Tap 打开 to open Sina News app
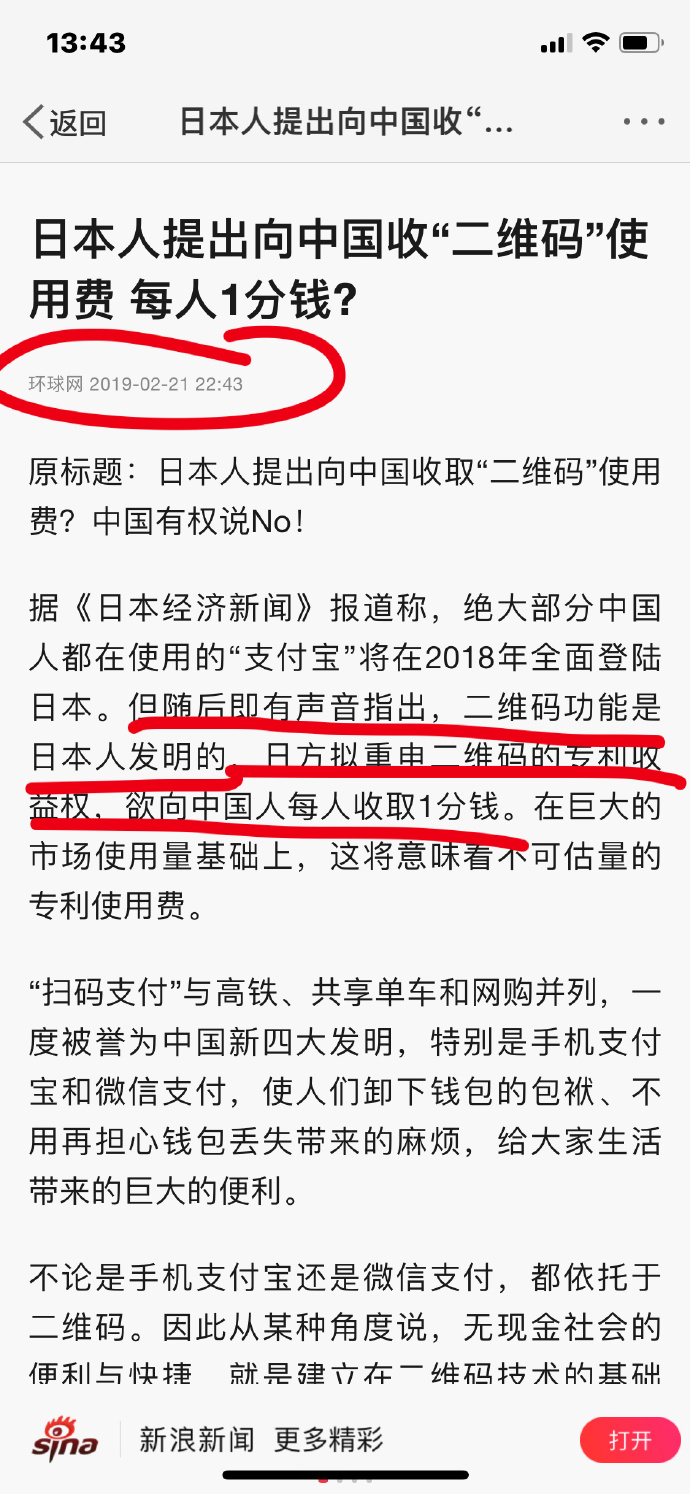This screenshot has height=1494, width=690. 630,1440
